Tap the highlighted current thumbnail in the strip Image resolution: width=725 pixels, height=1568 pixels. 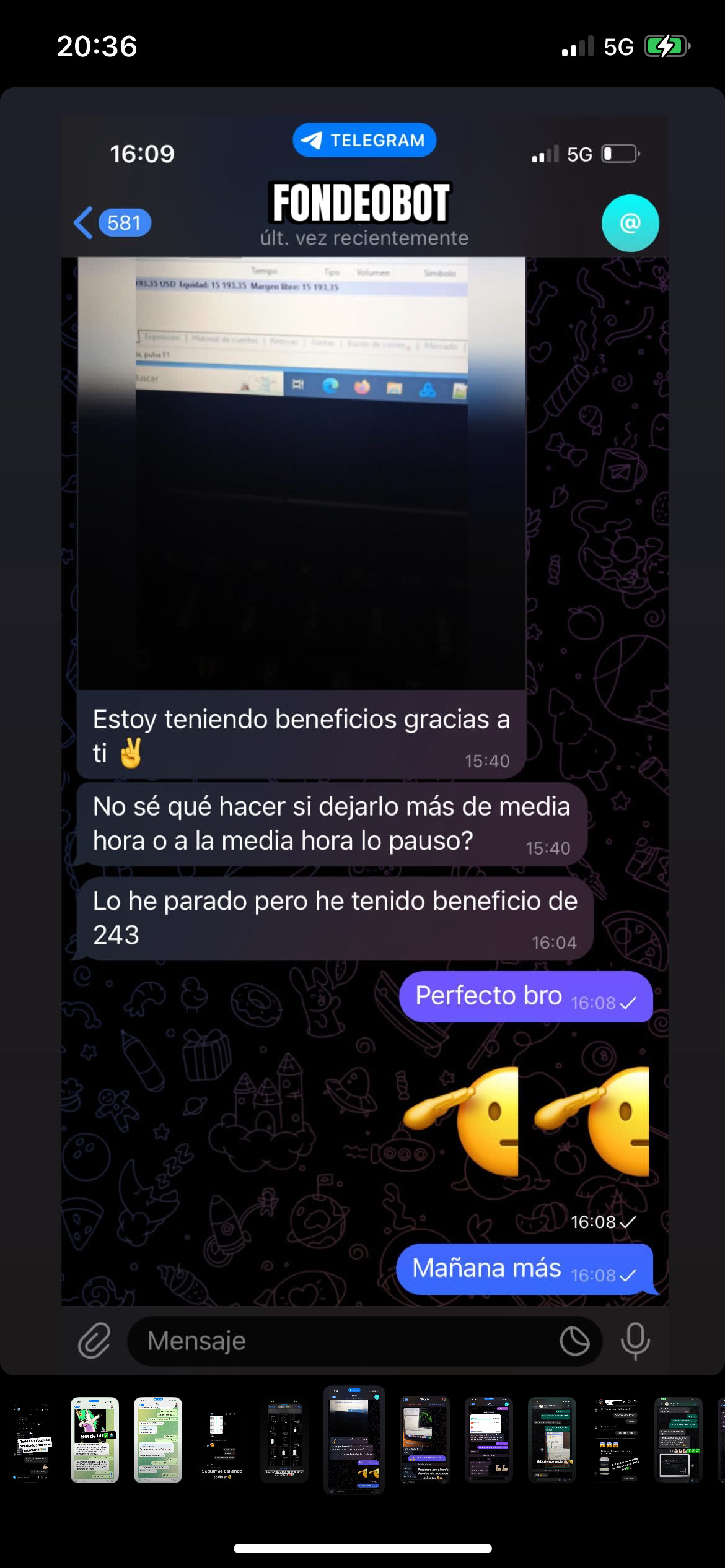354,1439
